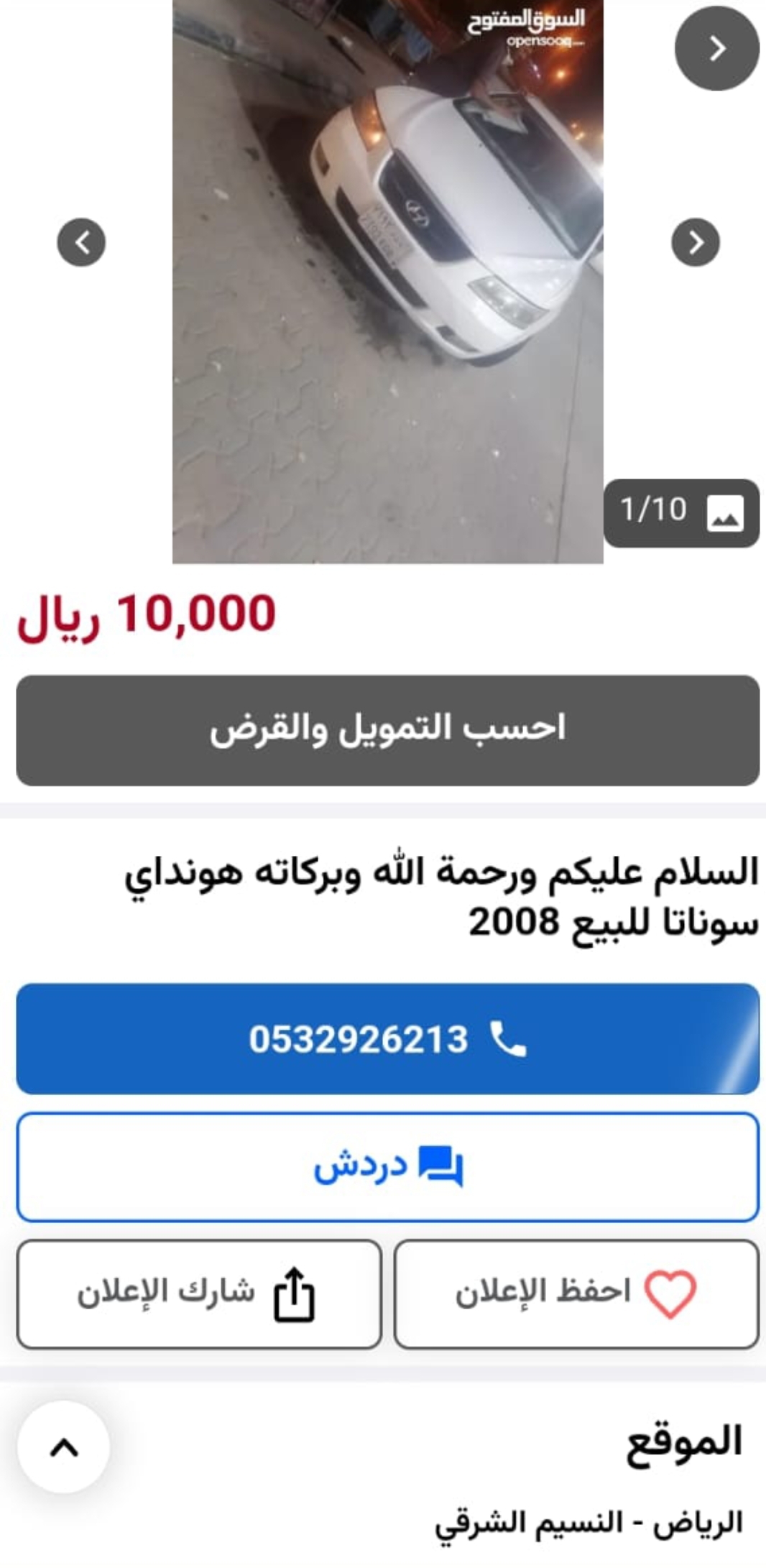Tap the up-arrow button to return to top
The width and height of the screenshot is (766, 1568).
pyautogui.click(x=64, y=1447)
